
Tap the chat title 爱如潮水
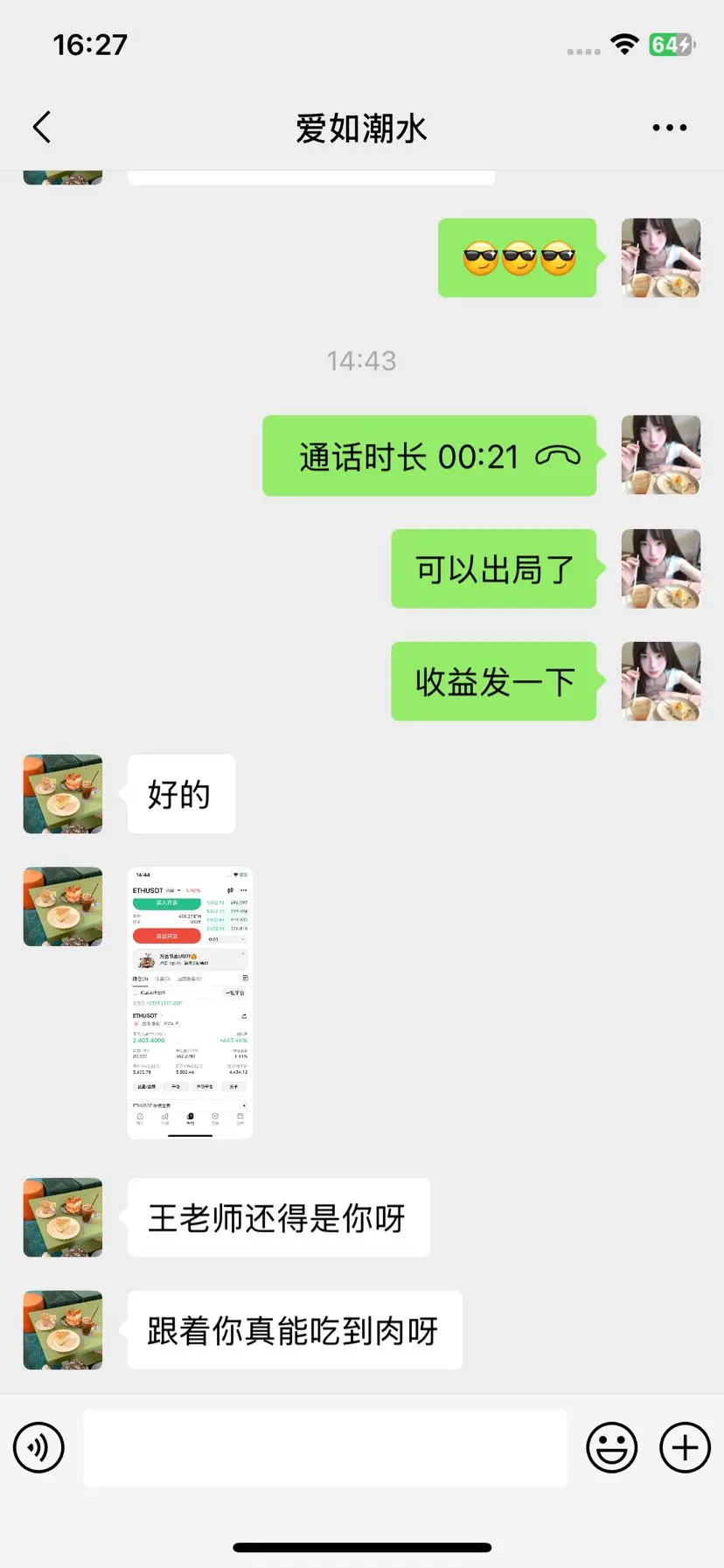pyautogui.click(x=361, y=126)
